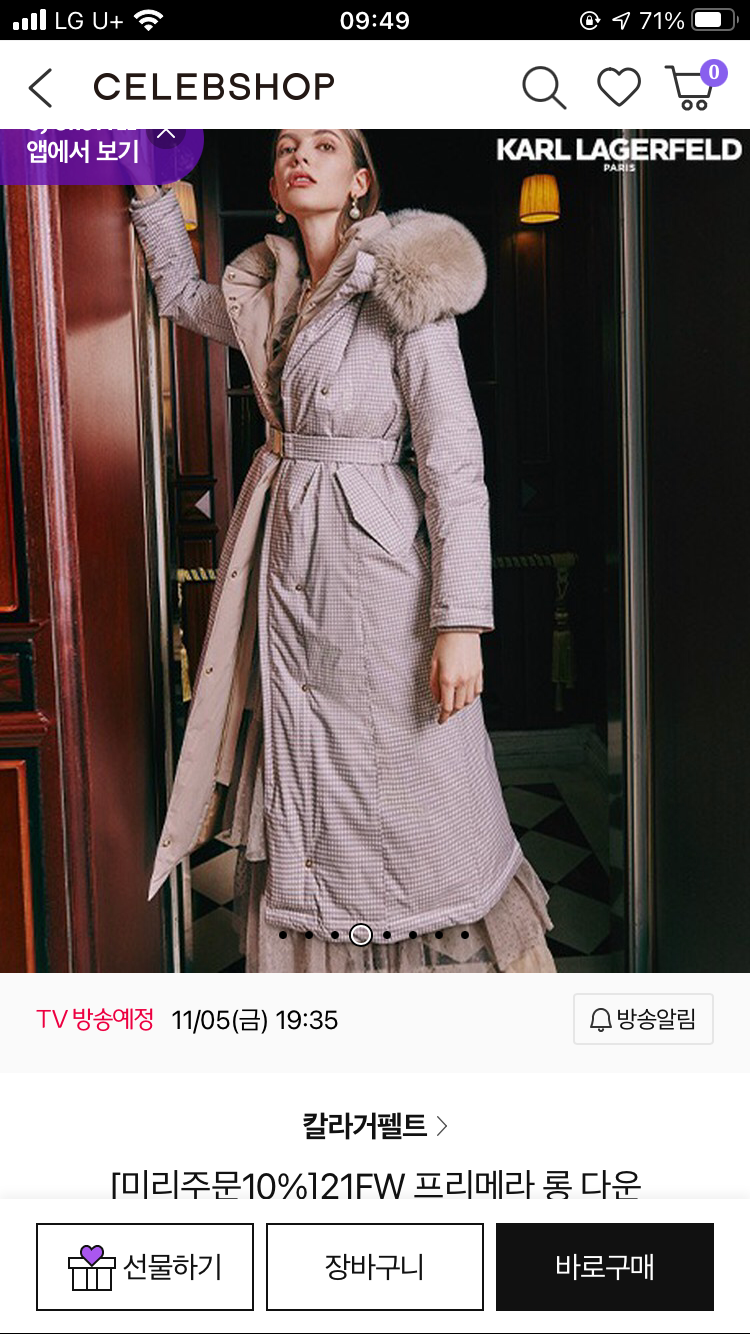This screenshot has width=750, height=1334.
Task: Open the product coat image
Action: 375,550
